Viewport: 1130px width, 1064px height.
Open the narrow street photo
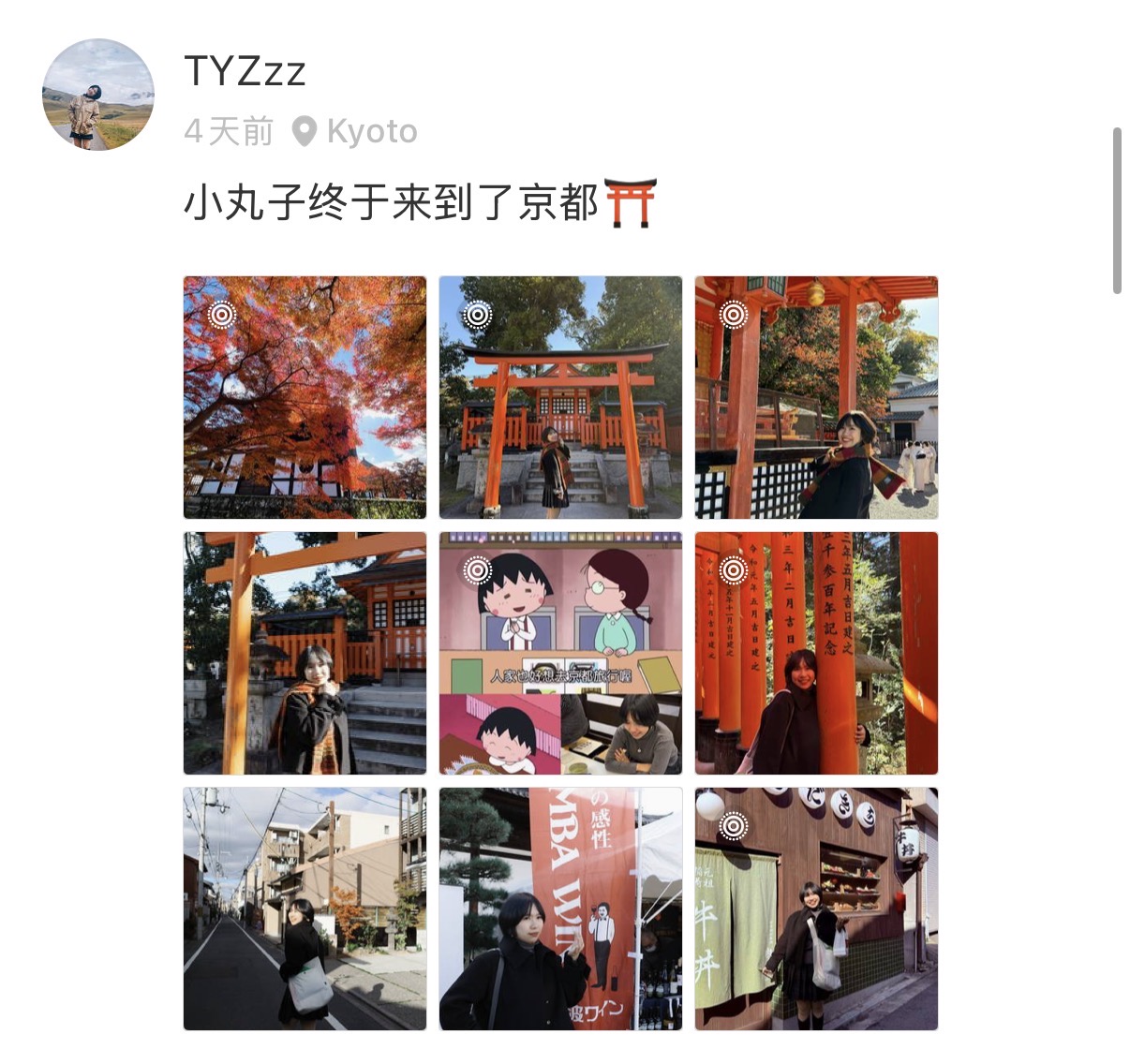pos(305,909)
